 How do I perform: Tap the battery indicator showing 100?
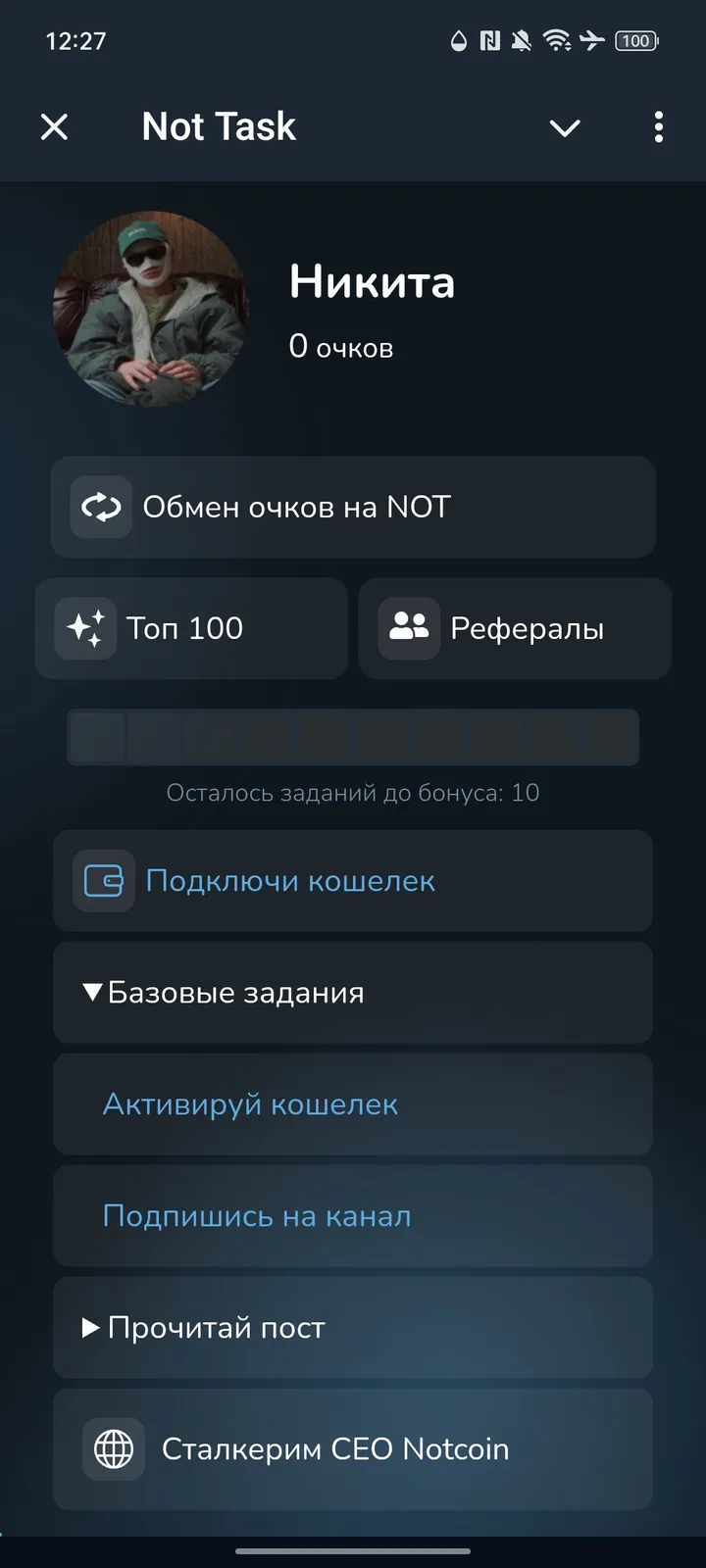tap(635, 41)
